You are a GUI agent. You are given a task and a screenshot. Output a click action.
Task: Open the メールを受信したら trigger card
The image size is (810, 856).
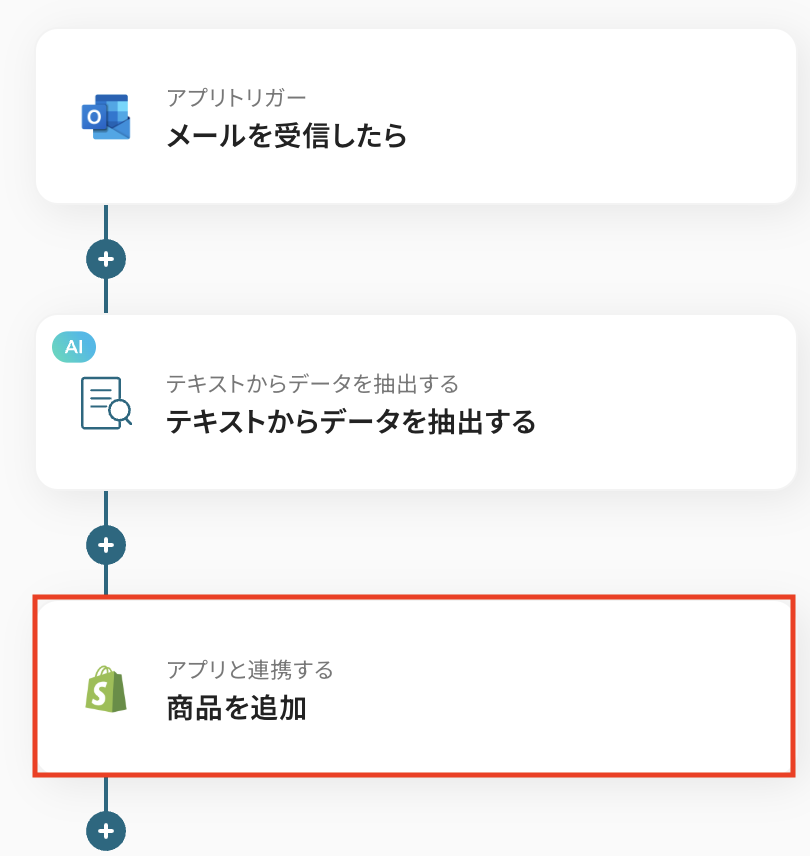click(415, 117)
